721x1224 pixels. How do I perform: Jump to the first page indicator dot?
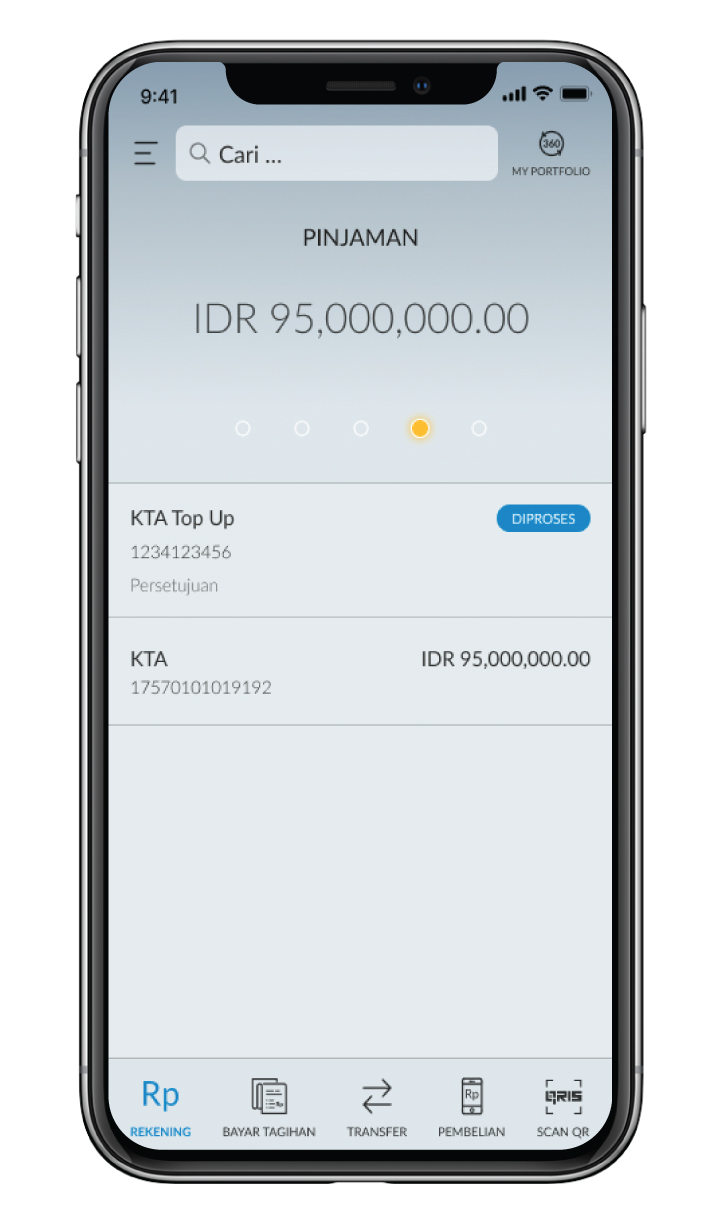click(x=242, y=428)
